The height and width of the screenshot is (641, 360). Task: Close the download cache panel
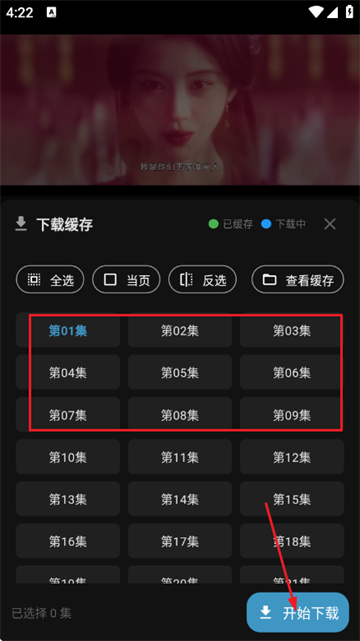[330, 224]
